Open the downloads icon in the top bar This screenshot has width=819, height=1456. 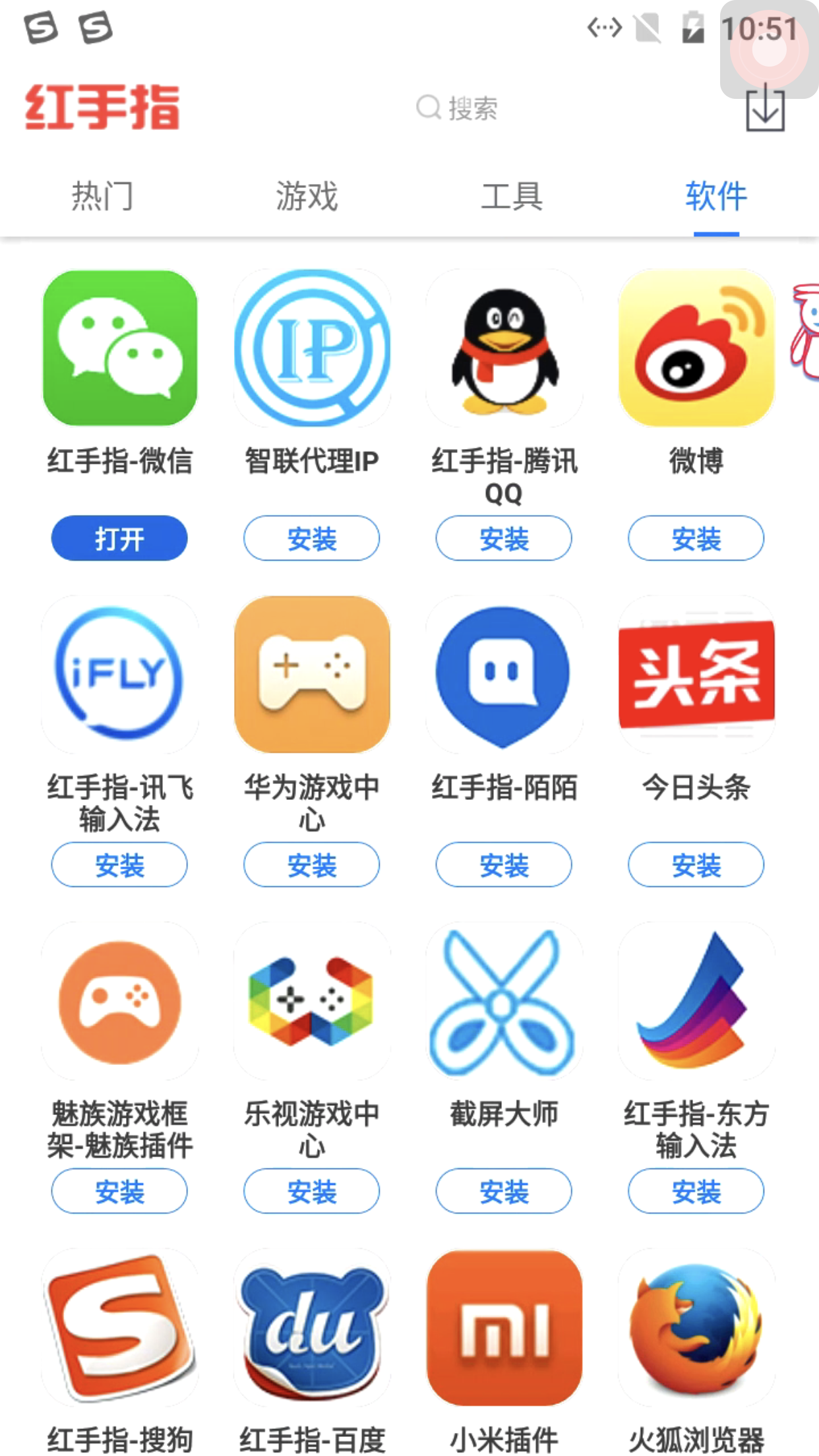tap(765, 109)
